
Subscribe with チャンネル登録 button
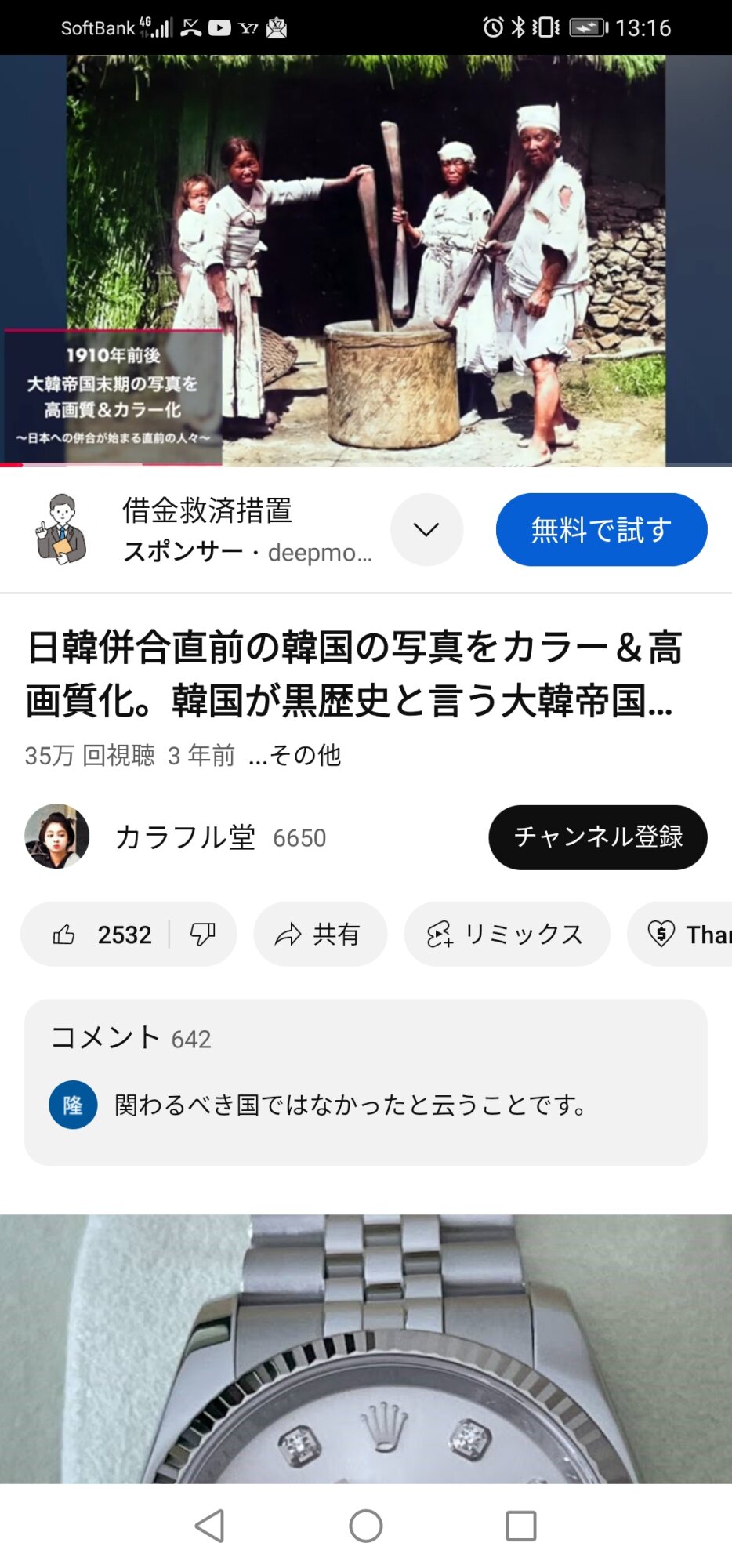click(x=598, y=837)
